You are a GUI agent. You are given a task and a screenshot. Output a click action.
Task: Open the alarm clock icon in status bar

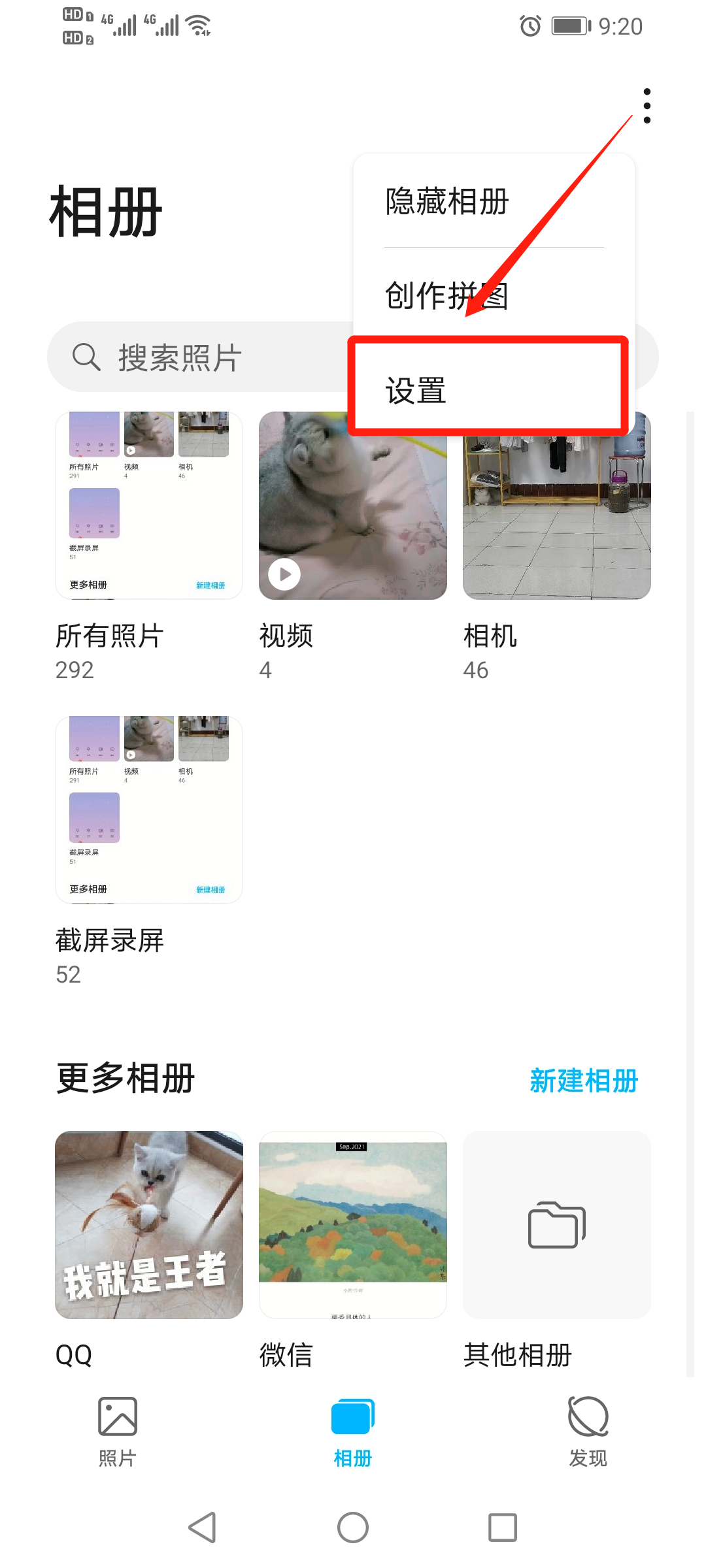(x=531, y=25)
